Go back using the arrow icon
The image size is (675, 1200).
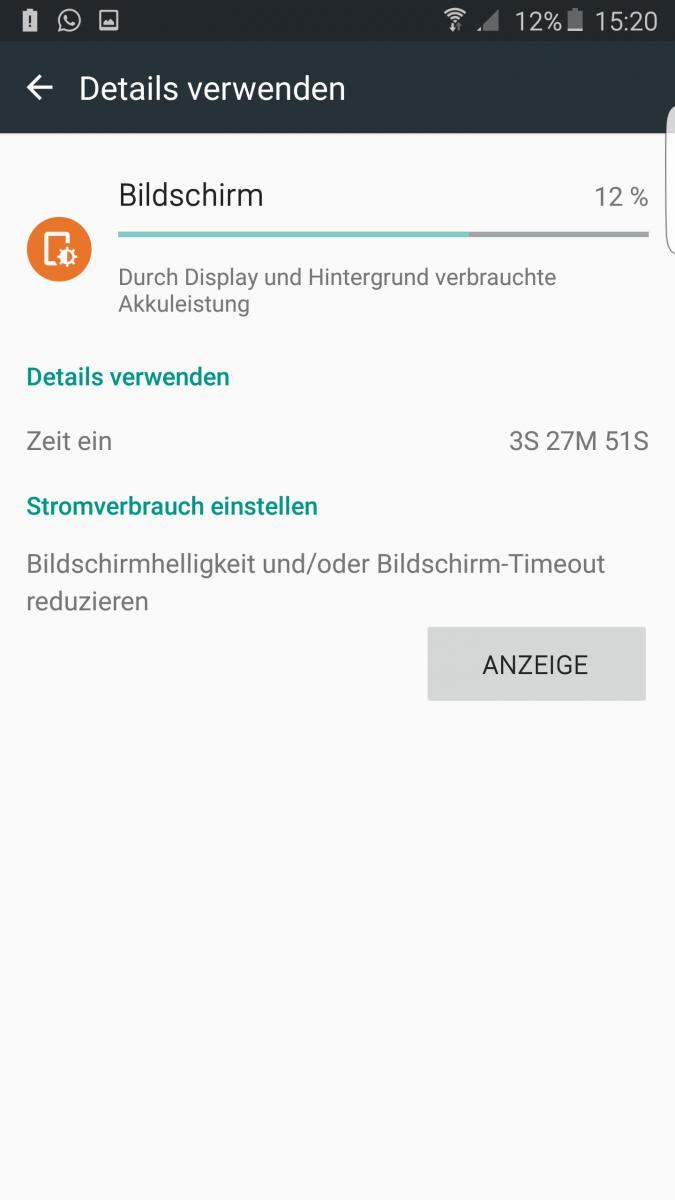tap(40, 88)
